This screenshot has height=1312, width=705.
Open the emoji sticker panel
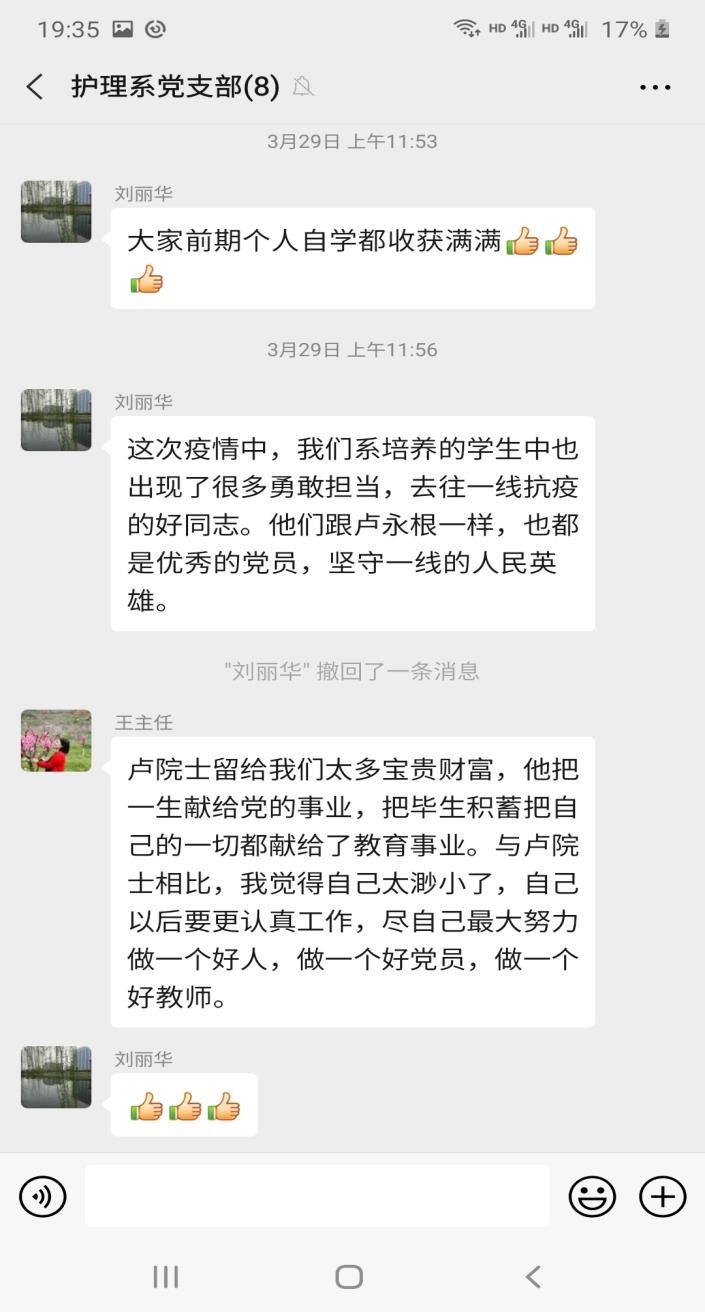[x=592, y=1196]
